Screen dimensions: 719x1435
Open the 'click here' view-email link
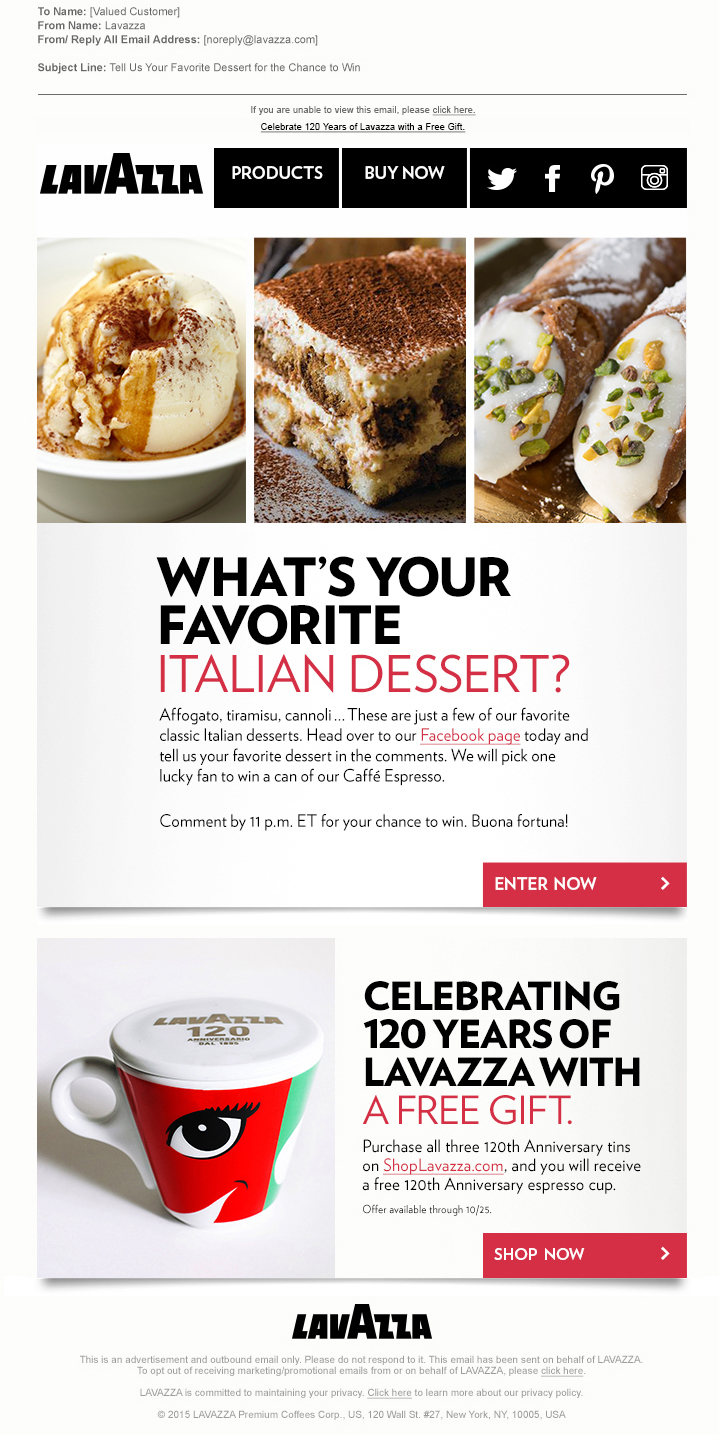pyautogui.click(x=453, y=110)
